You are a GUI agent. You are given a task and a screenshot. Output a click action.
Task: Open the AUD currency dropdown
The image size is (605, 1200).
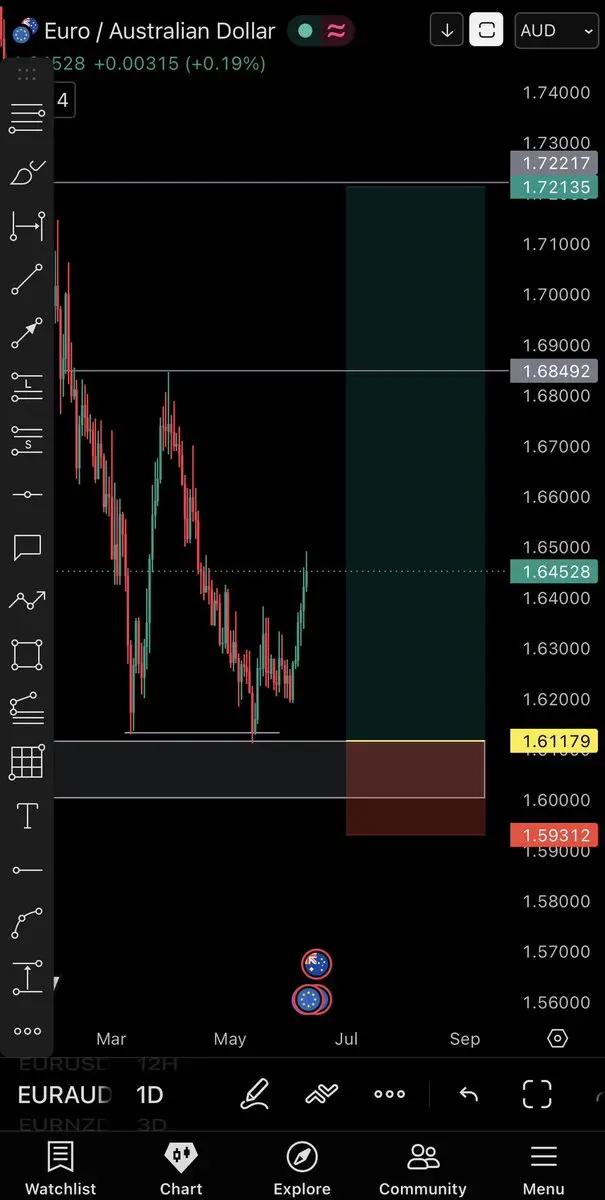(556, 31)
